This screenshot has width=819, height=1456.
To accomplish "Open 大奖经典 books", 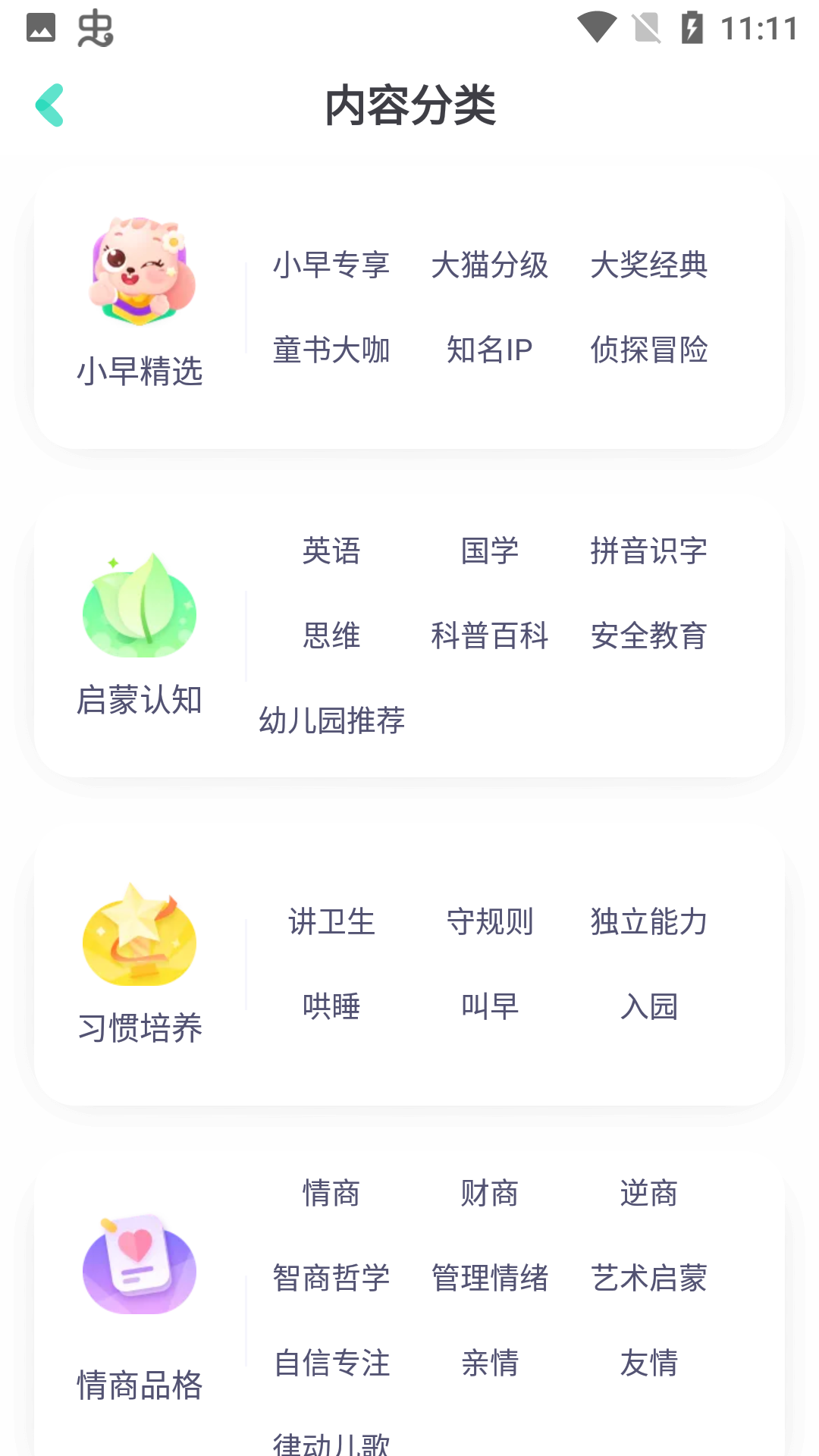I will [648, 265].
